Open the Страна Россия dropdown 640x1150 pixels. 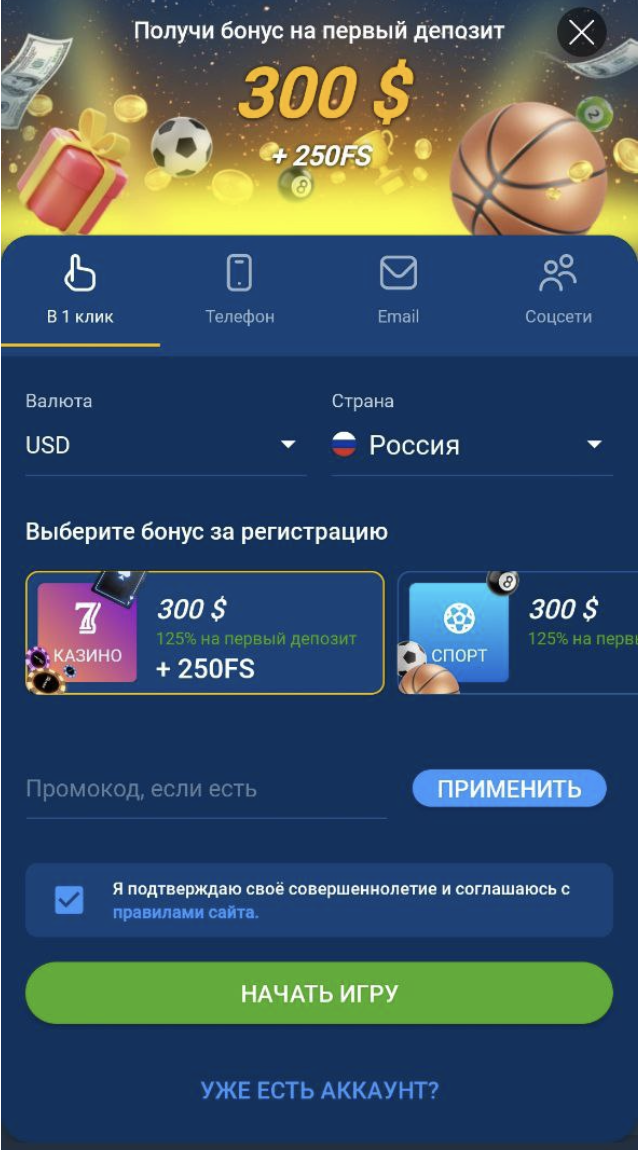pyautogui.click(x=470, y=445)
